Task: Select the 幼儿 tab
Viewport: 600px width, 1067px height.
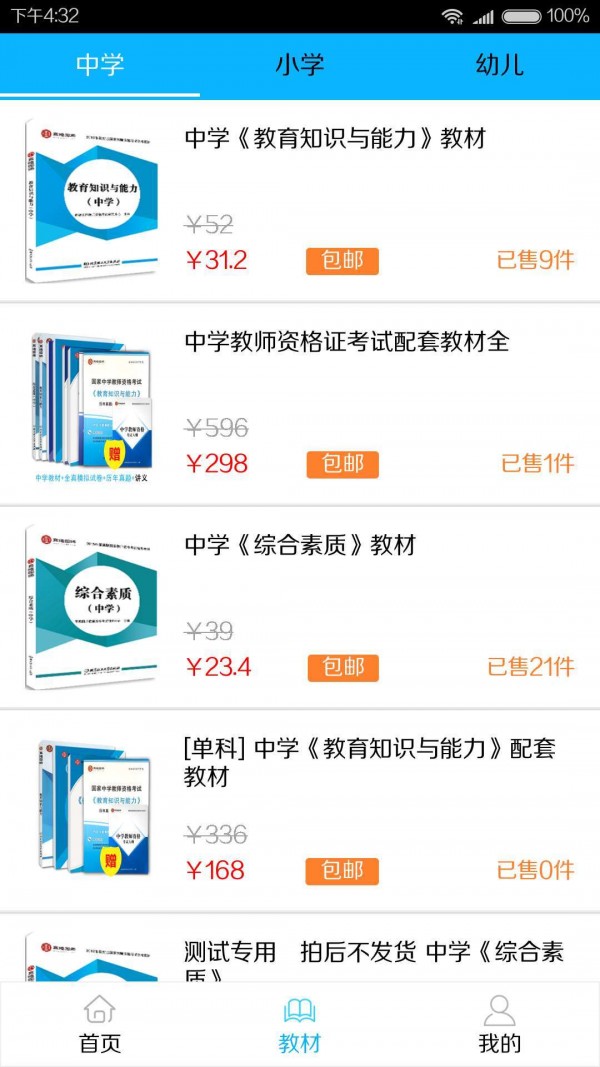Action: pyautogui.click(x=499, y=66)
